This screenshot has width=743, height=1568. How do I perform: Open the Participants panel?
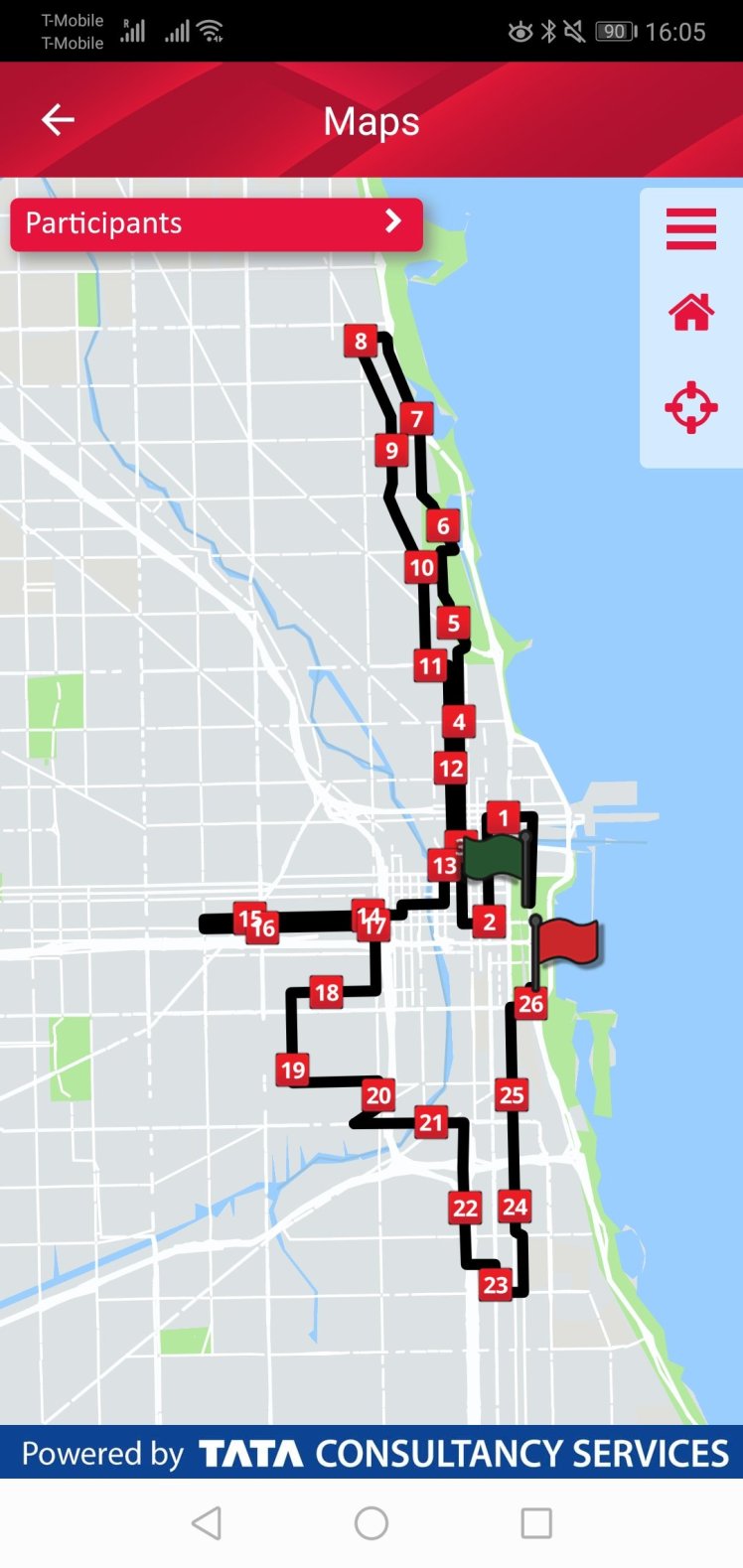click(216, 223)
